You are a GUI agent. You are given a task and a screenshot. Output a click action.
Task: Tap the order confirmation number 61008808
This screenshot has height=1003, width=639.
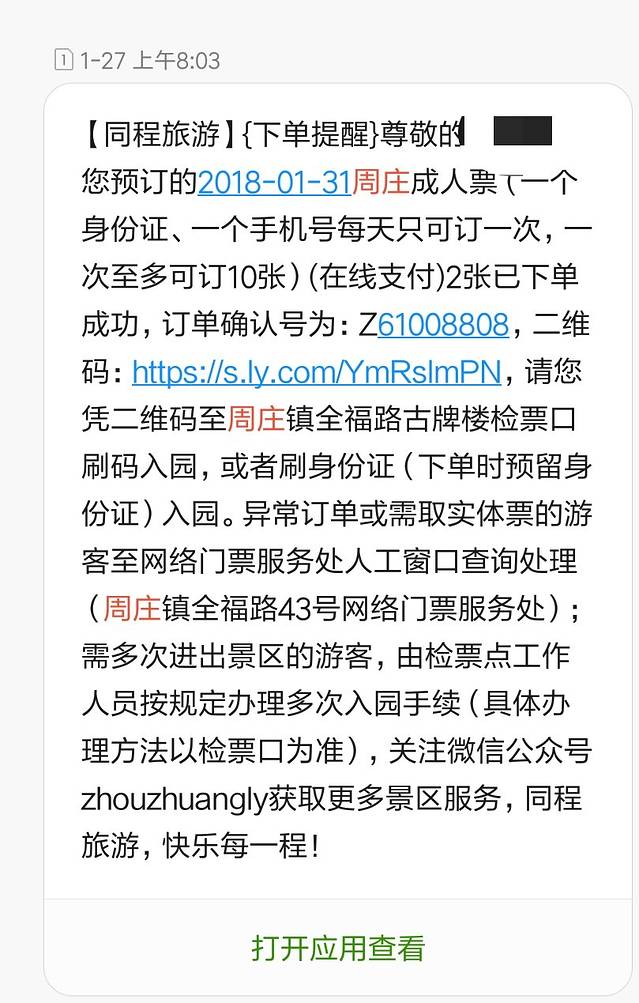[x=443, y=324]
